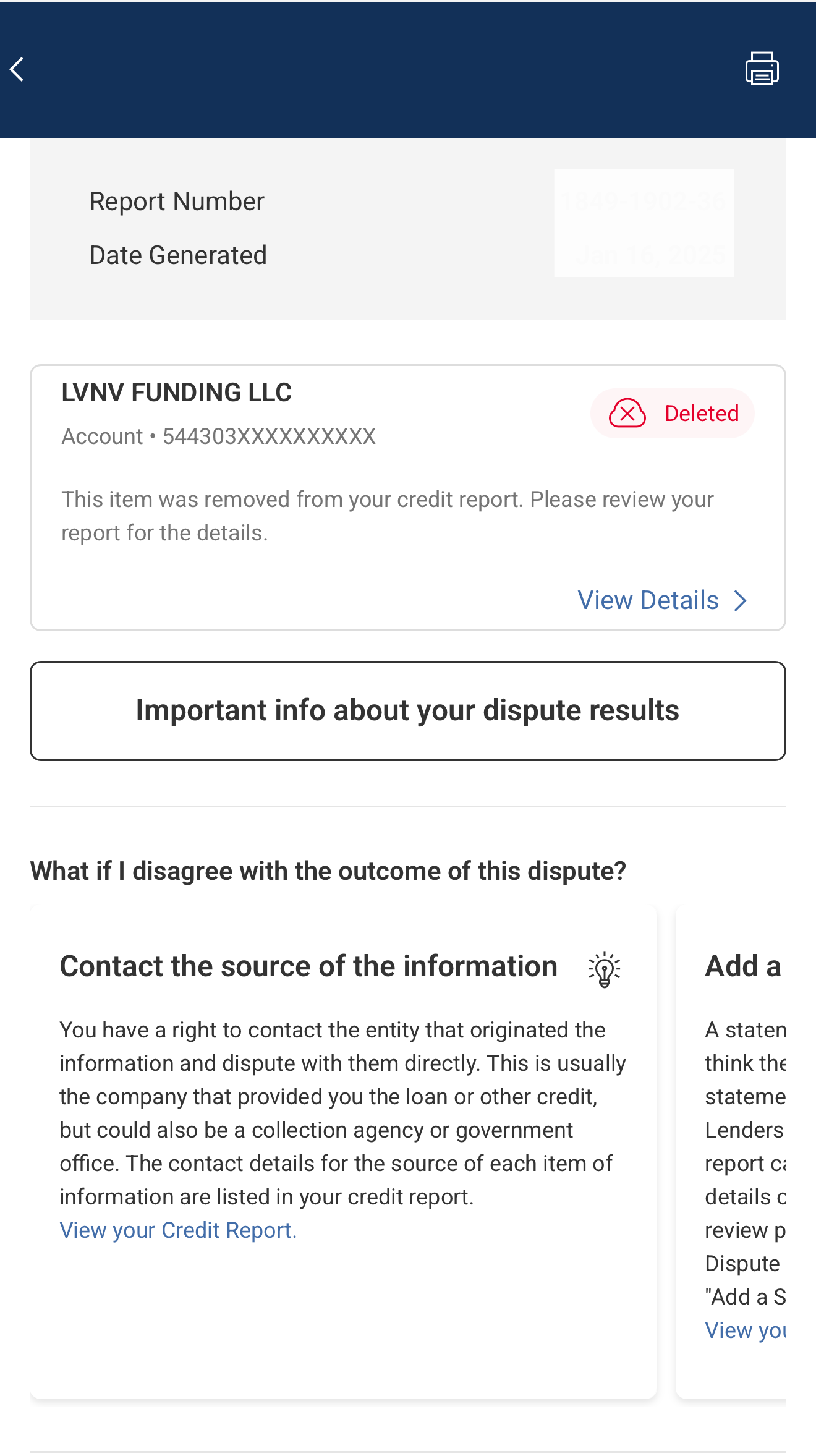
Task: Print the dispute results
Action: 762,69
